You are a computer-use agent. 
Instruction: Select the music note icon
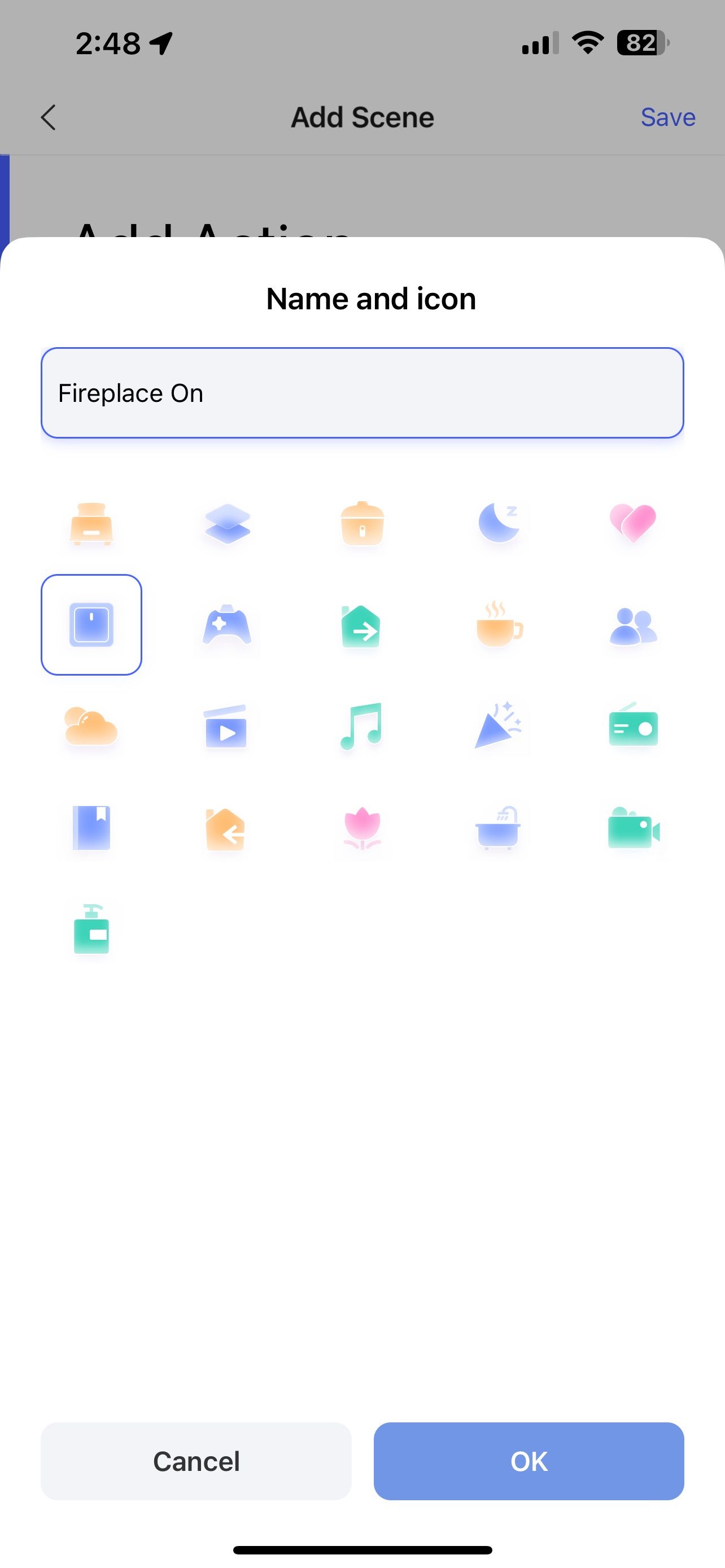pos(361,728)
